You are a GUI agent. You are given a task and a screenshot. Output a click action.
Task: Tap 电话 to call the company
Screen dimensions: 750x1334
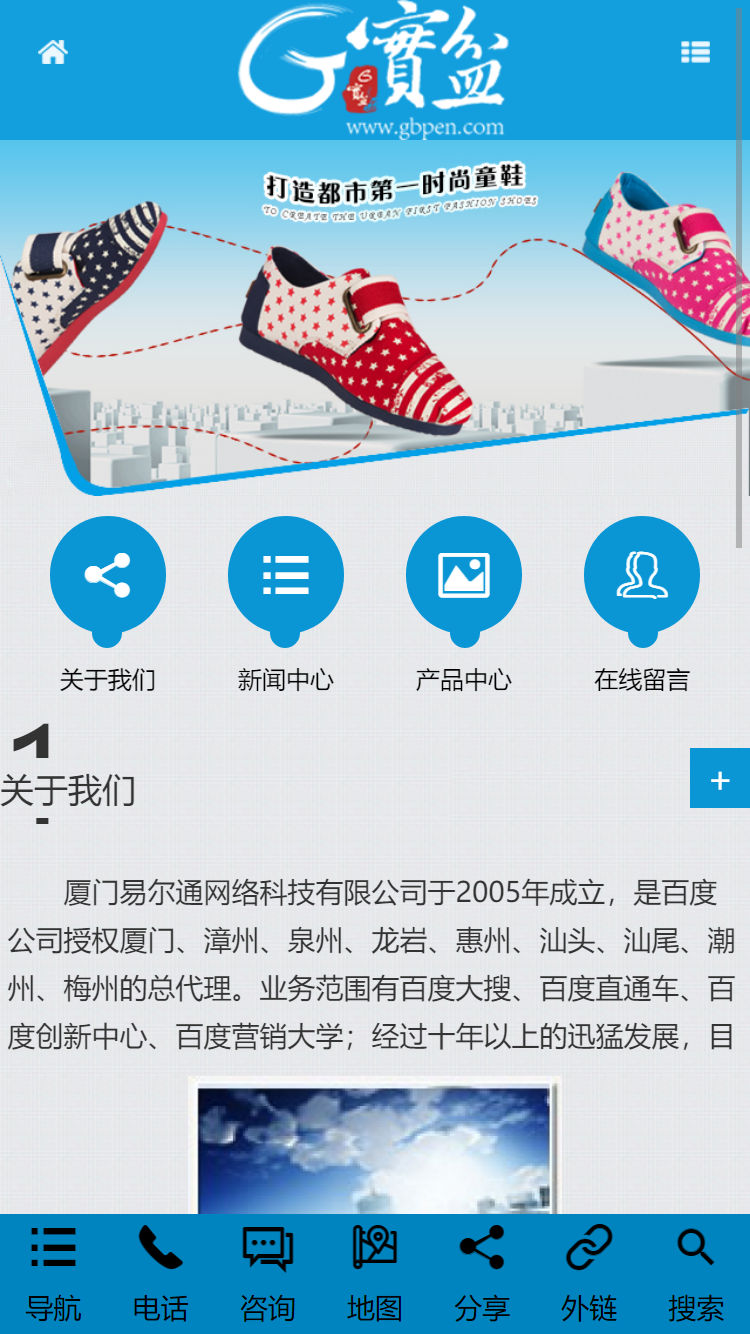tap(160, 1272)
